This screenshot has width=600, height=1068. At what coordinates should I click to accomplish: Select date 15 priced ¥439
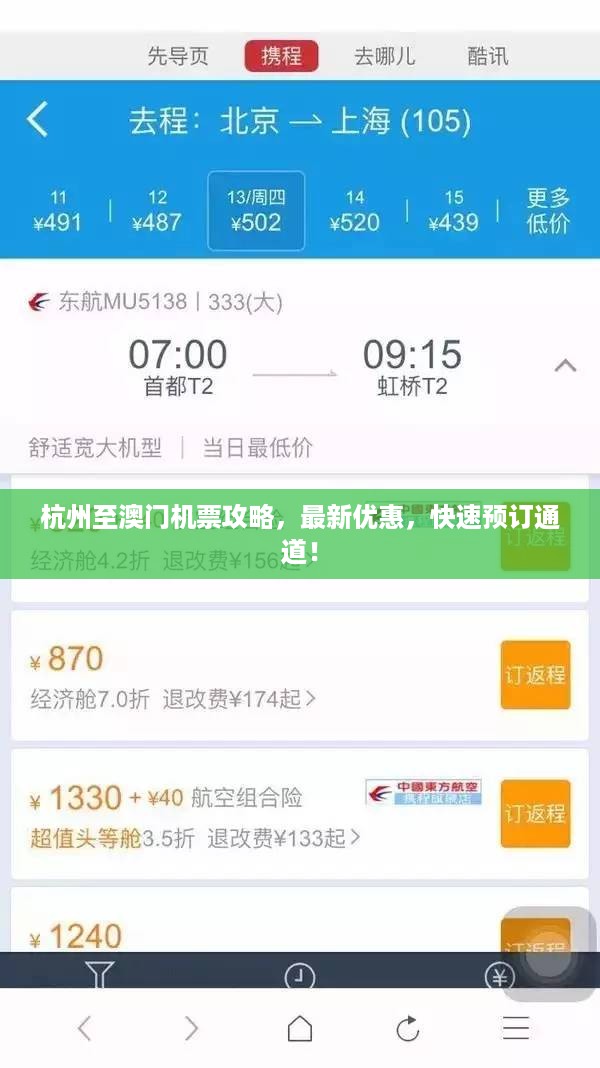pyautogui.click(x=454, y=211)
